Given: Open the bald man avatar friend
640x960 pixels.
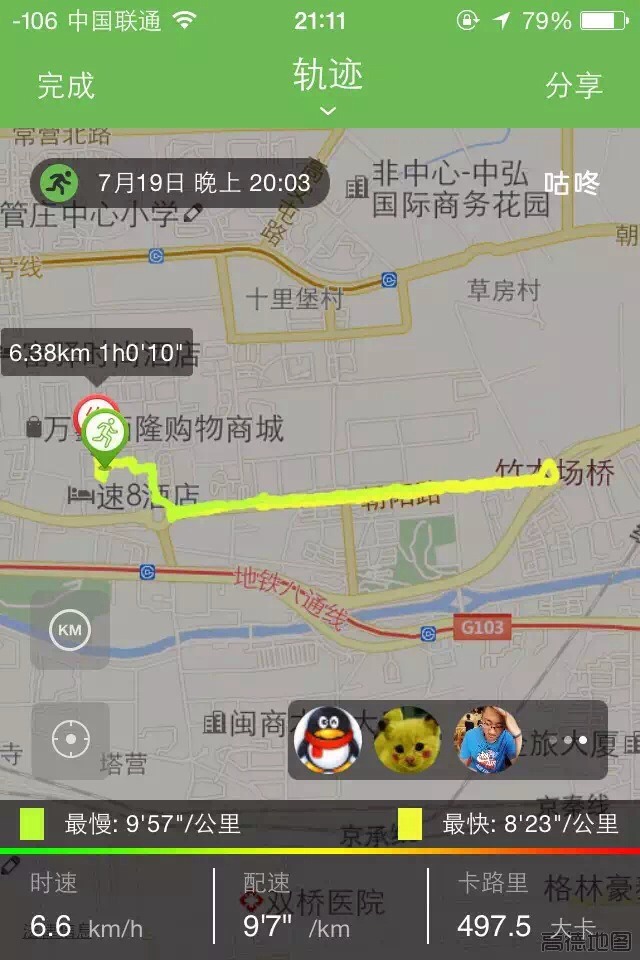Looking at the screenshot, I should click(487, 740).
